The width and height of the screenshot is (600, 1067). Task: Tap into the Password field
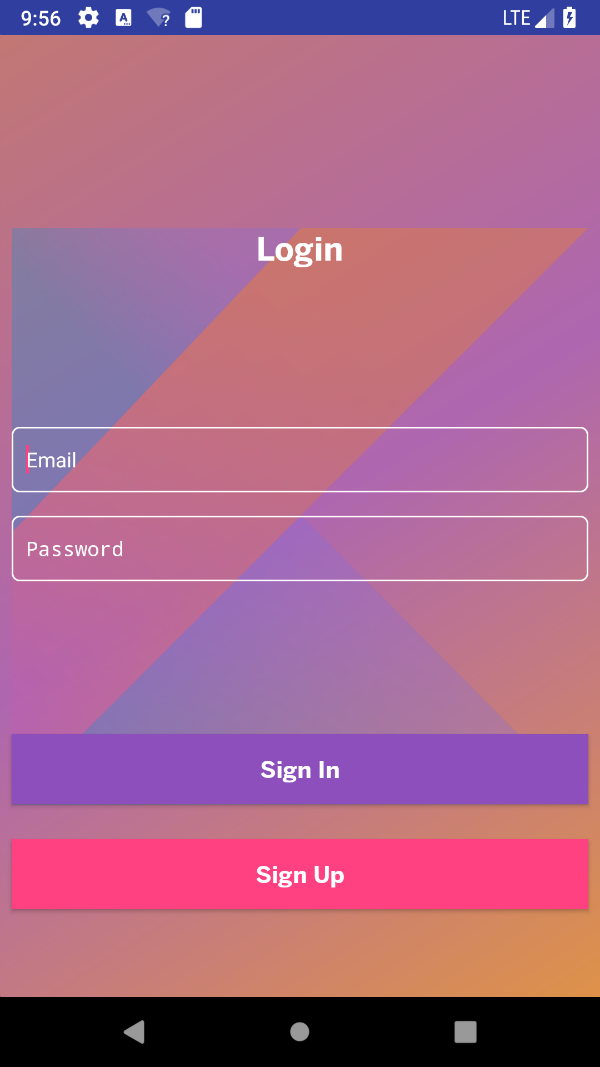(300, 548)
